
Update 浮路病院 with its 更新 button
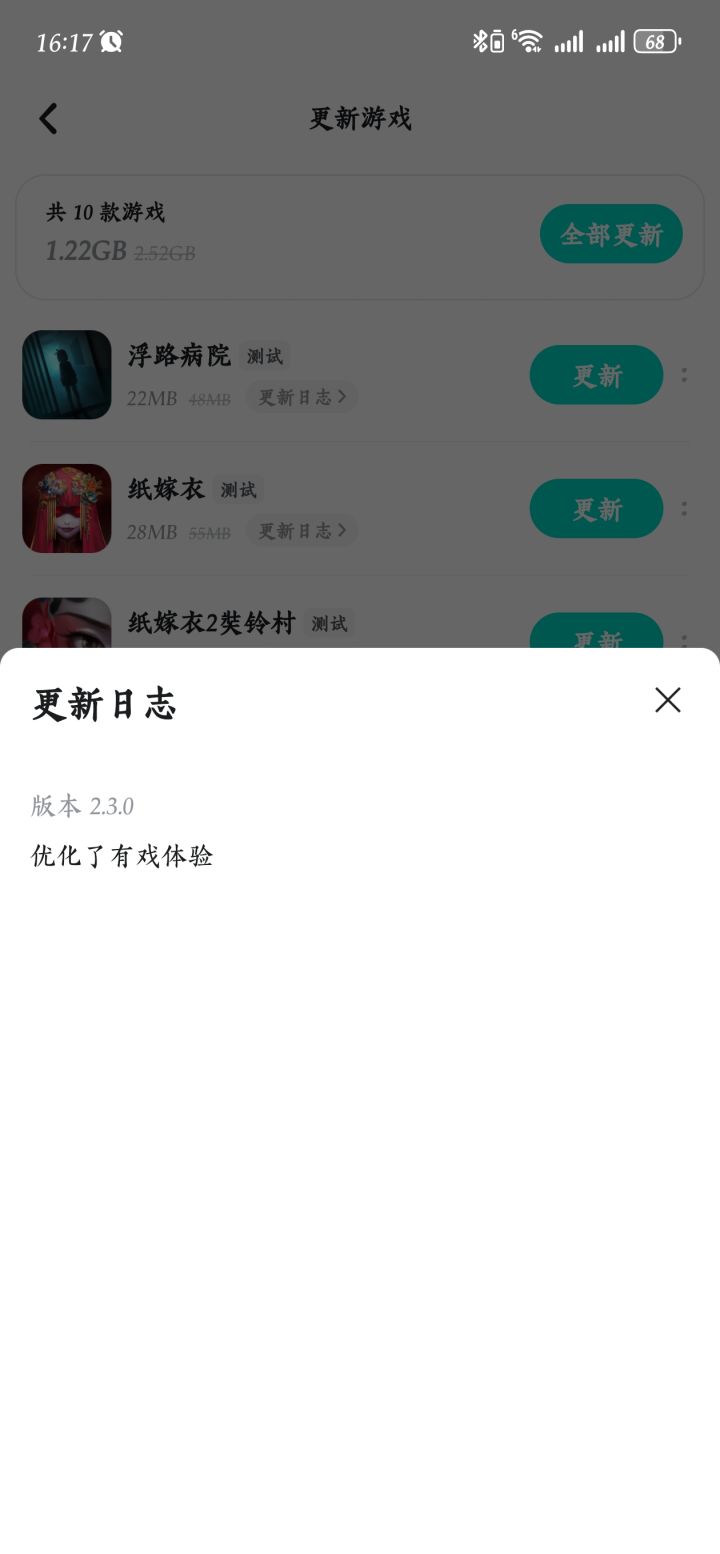pyautogui.click(x=596, y=375)
